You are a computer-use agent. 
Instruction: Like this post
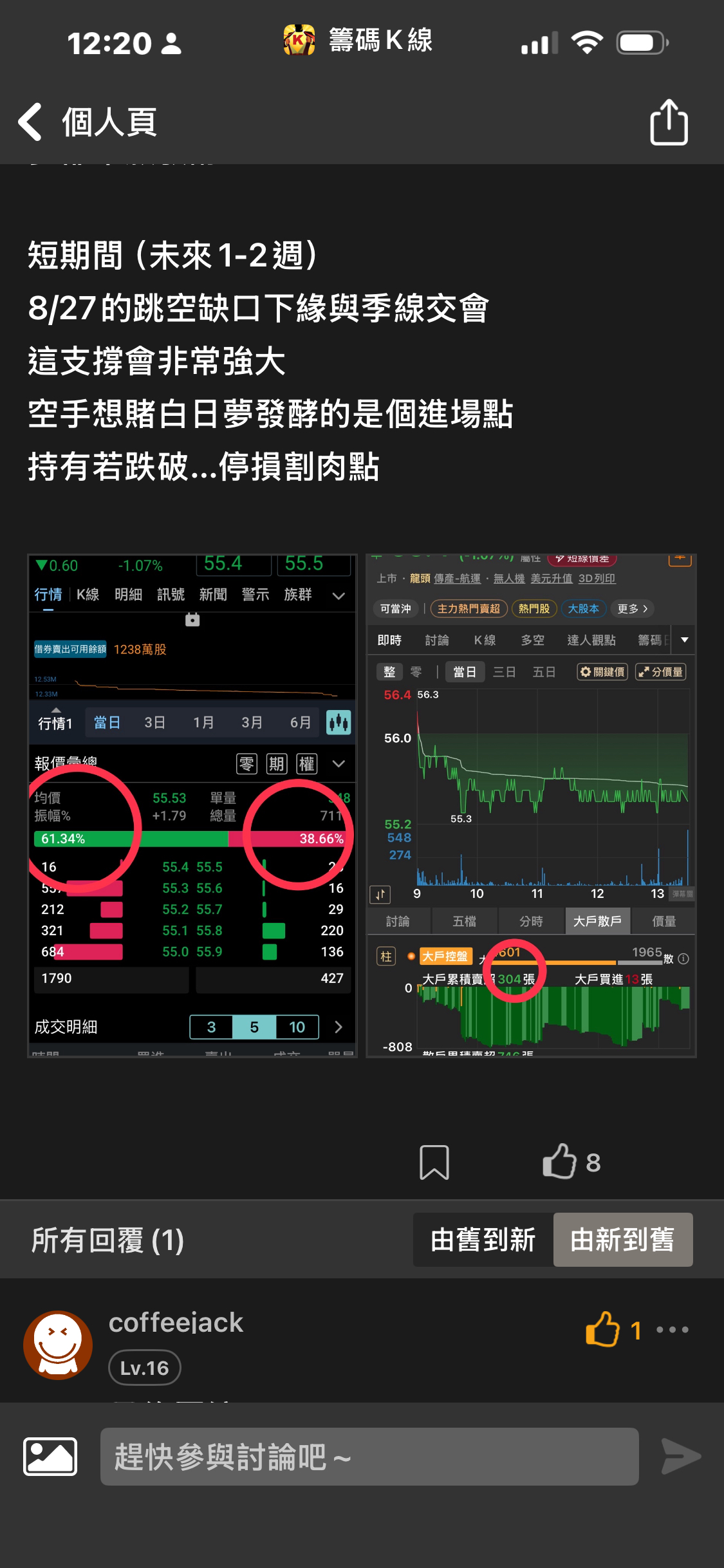(560, 1162)
